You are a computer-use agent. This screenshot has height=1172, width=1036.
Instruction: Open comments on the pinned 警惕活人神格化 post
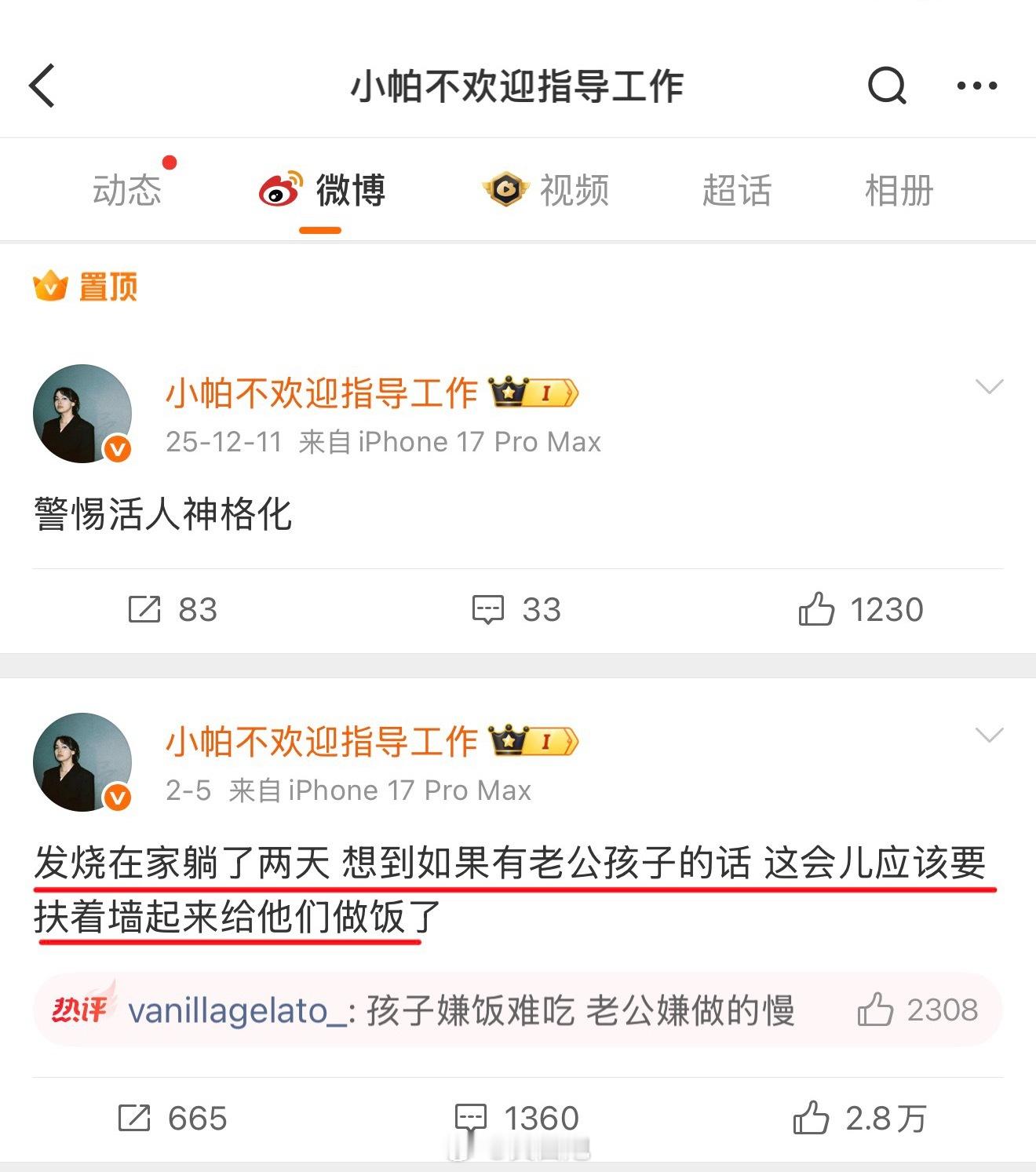[488, 609]
